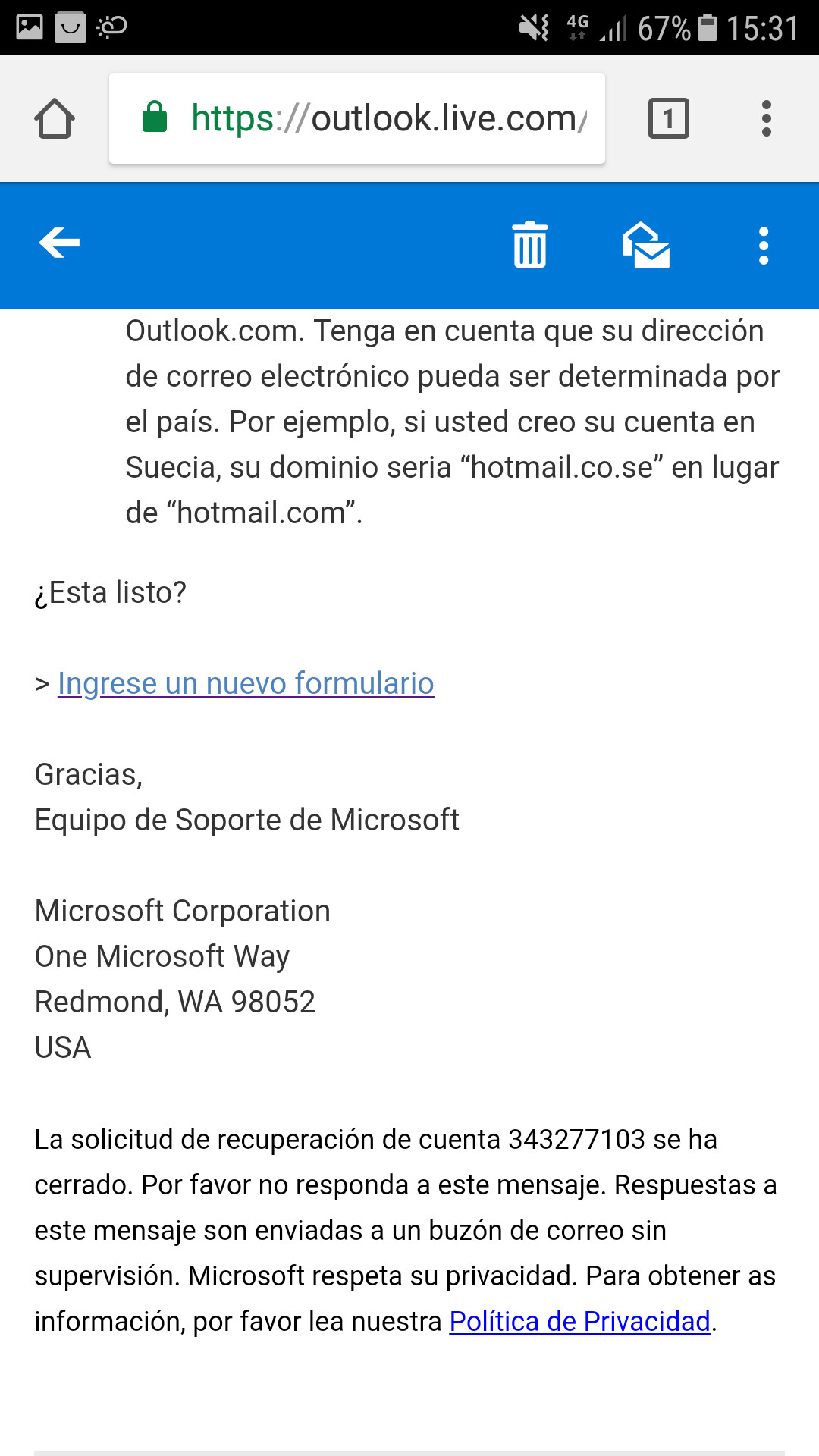Open the browser three-dot menu
This screenshot has width=819, height=1456.
pos(766,118)
